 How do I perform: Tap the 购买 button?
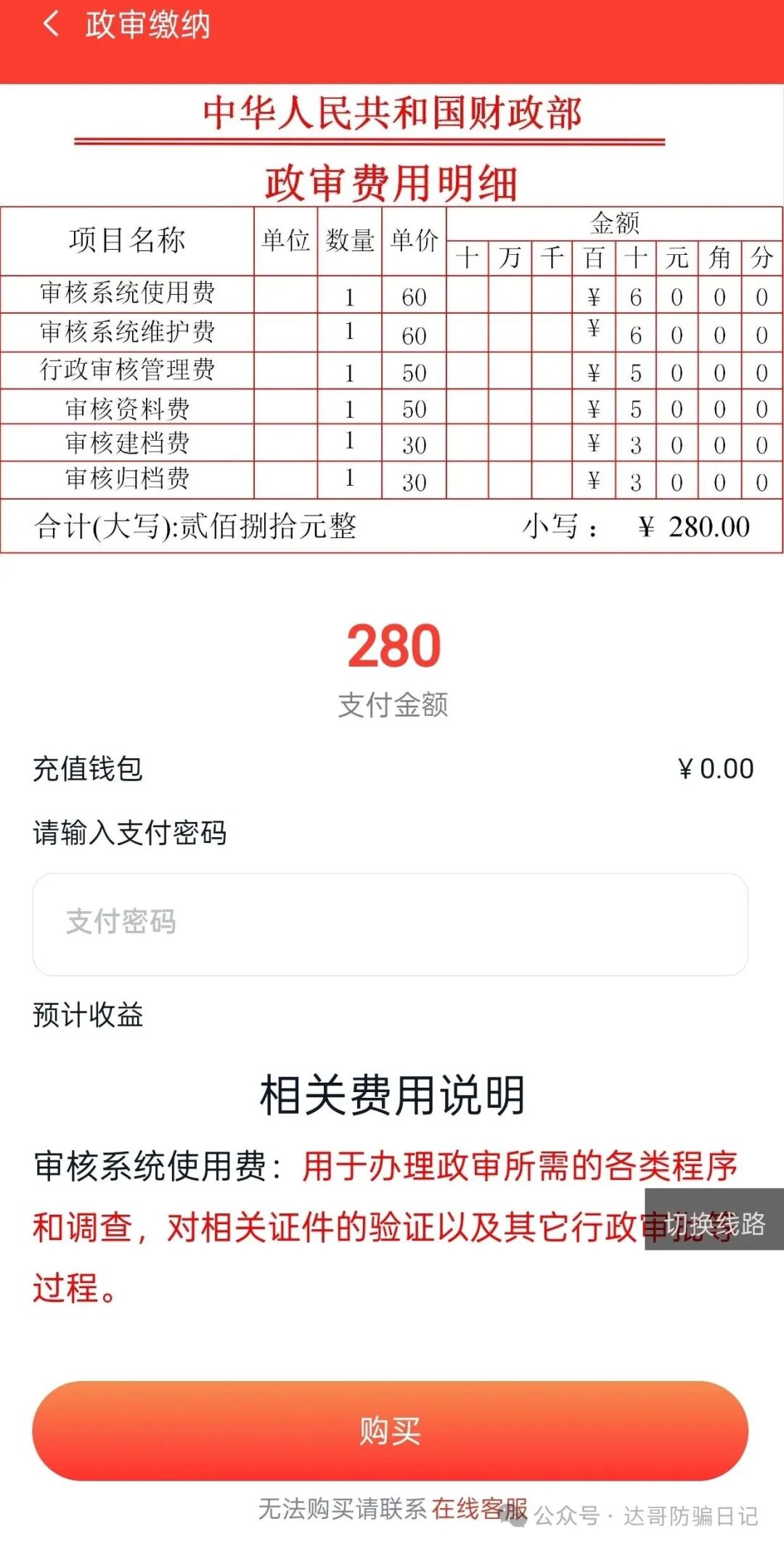pos(390,1430)
